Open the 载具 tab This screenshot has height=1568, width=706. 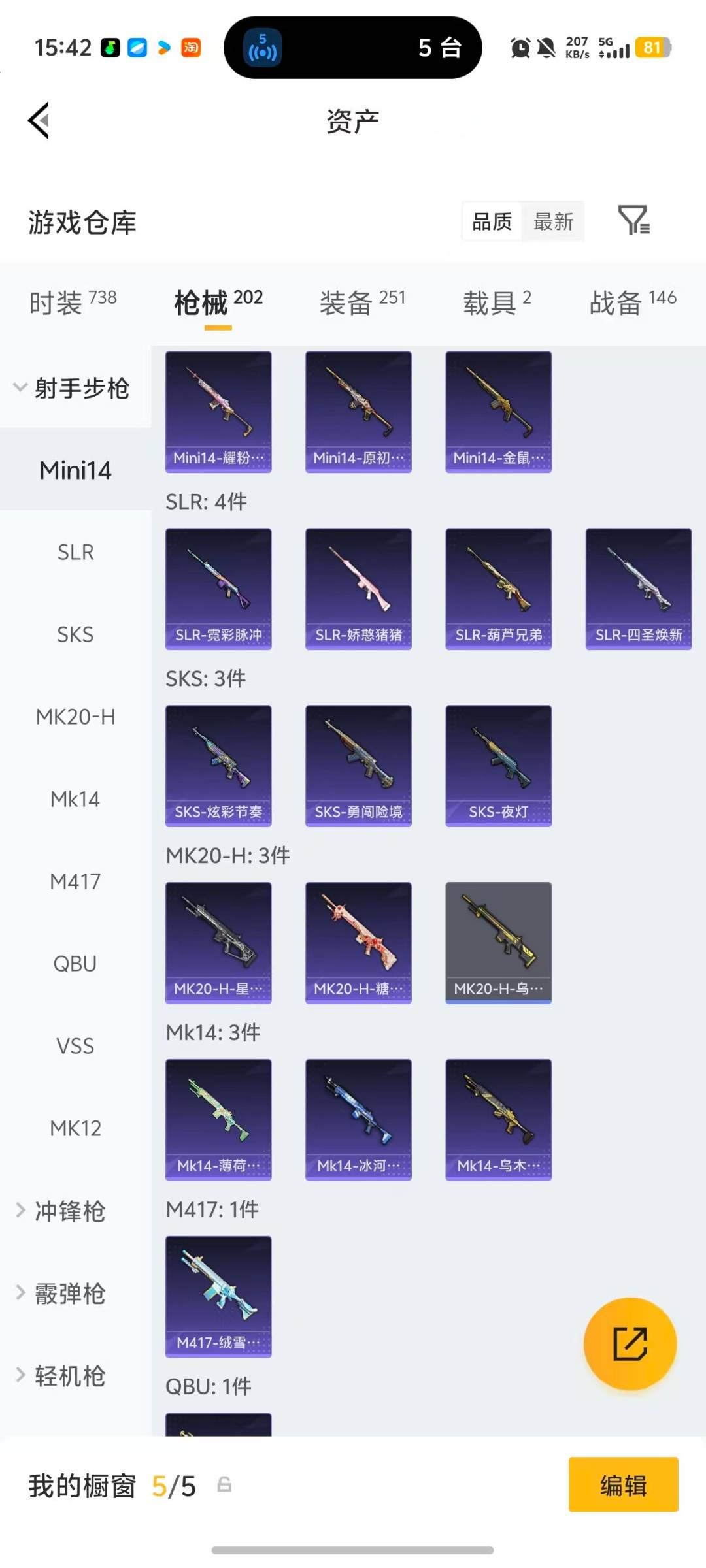tap(497, 302)
